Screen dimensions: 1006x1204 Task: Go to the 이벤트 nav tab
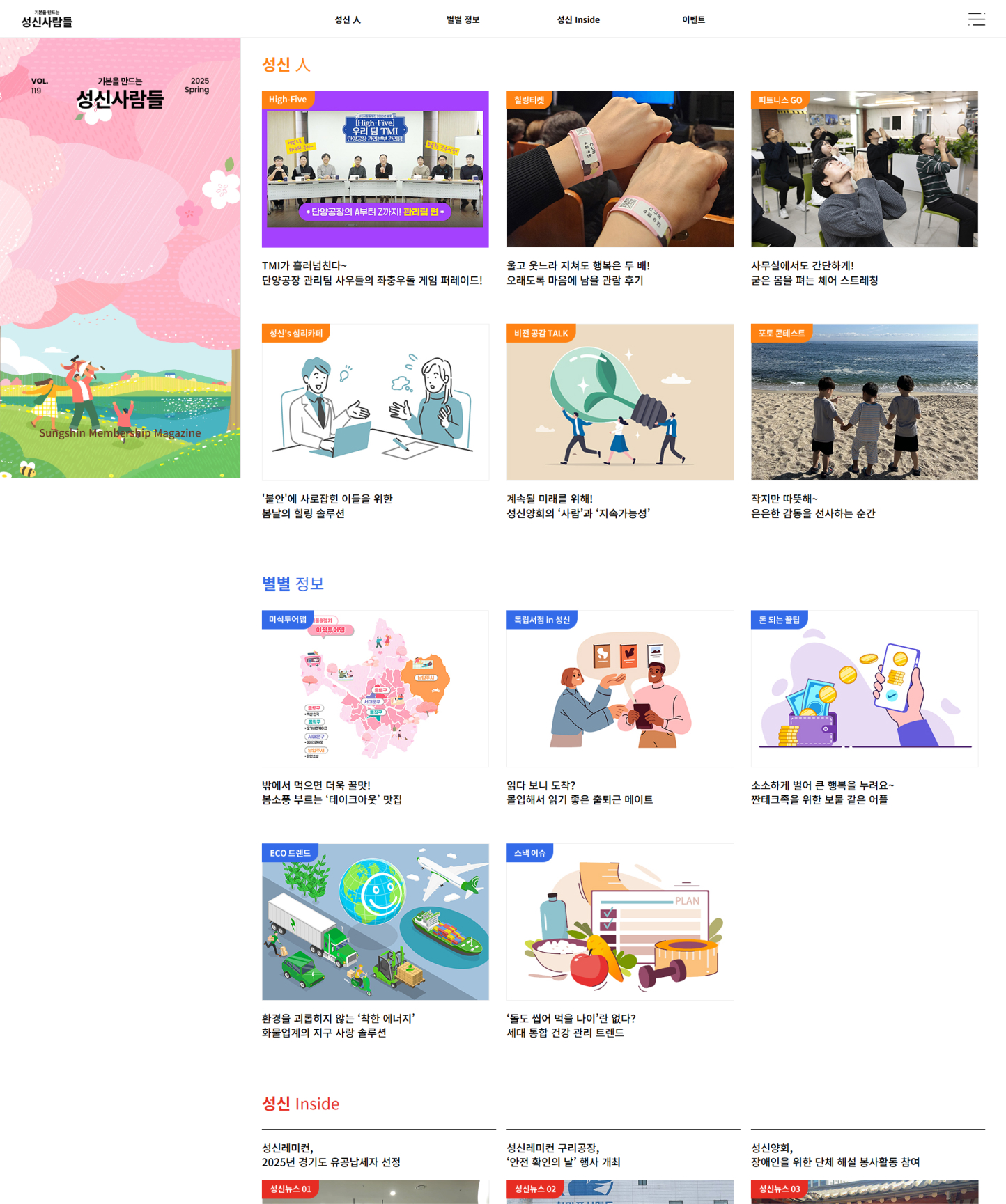(x=693, y=19)
